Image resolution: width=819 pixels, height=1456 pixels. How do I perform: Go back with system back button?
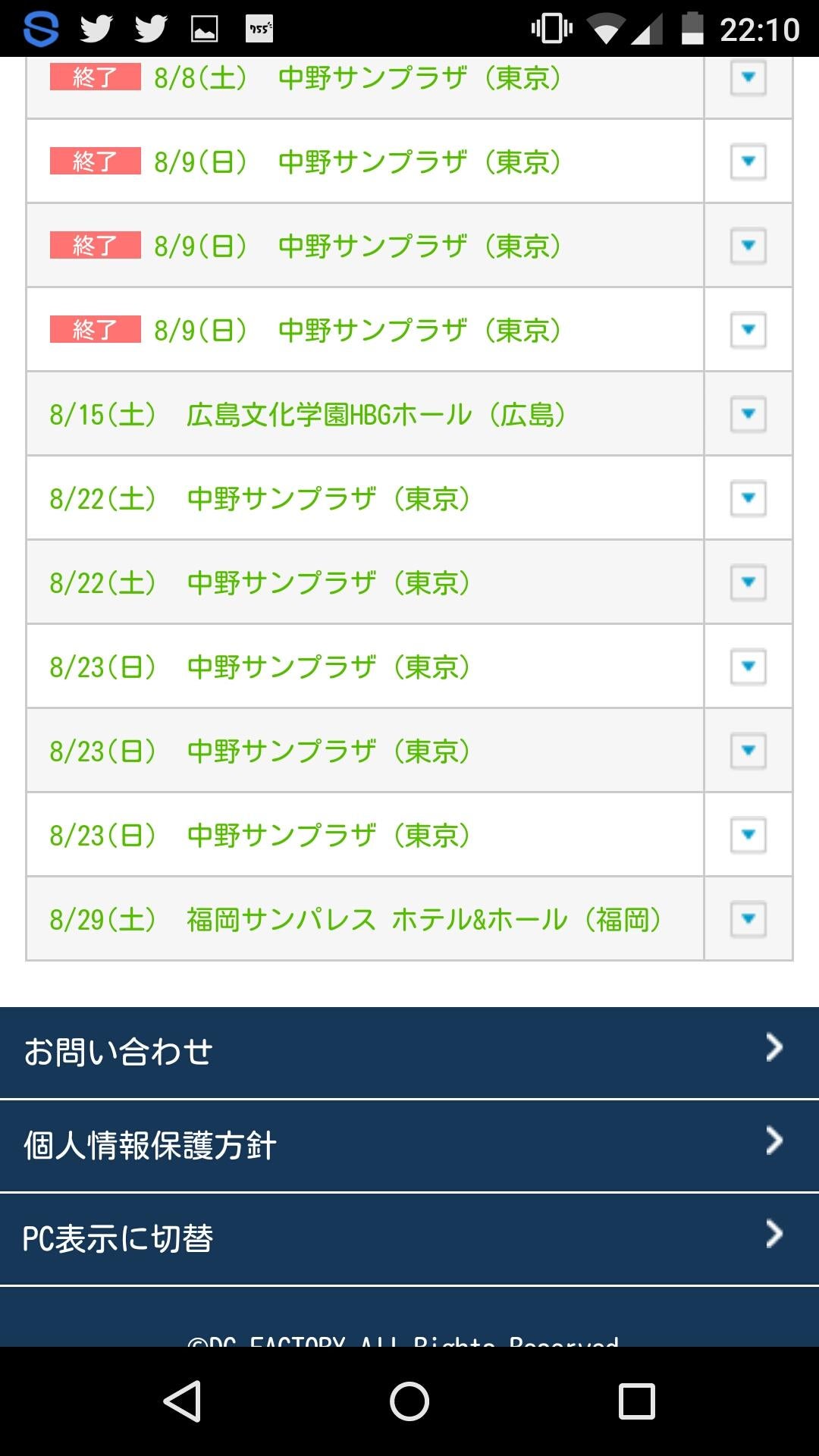click(x=182, y=1401)
